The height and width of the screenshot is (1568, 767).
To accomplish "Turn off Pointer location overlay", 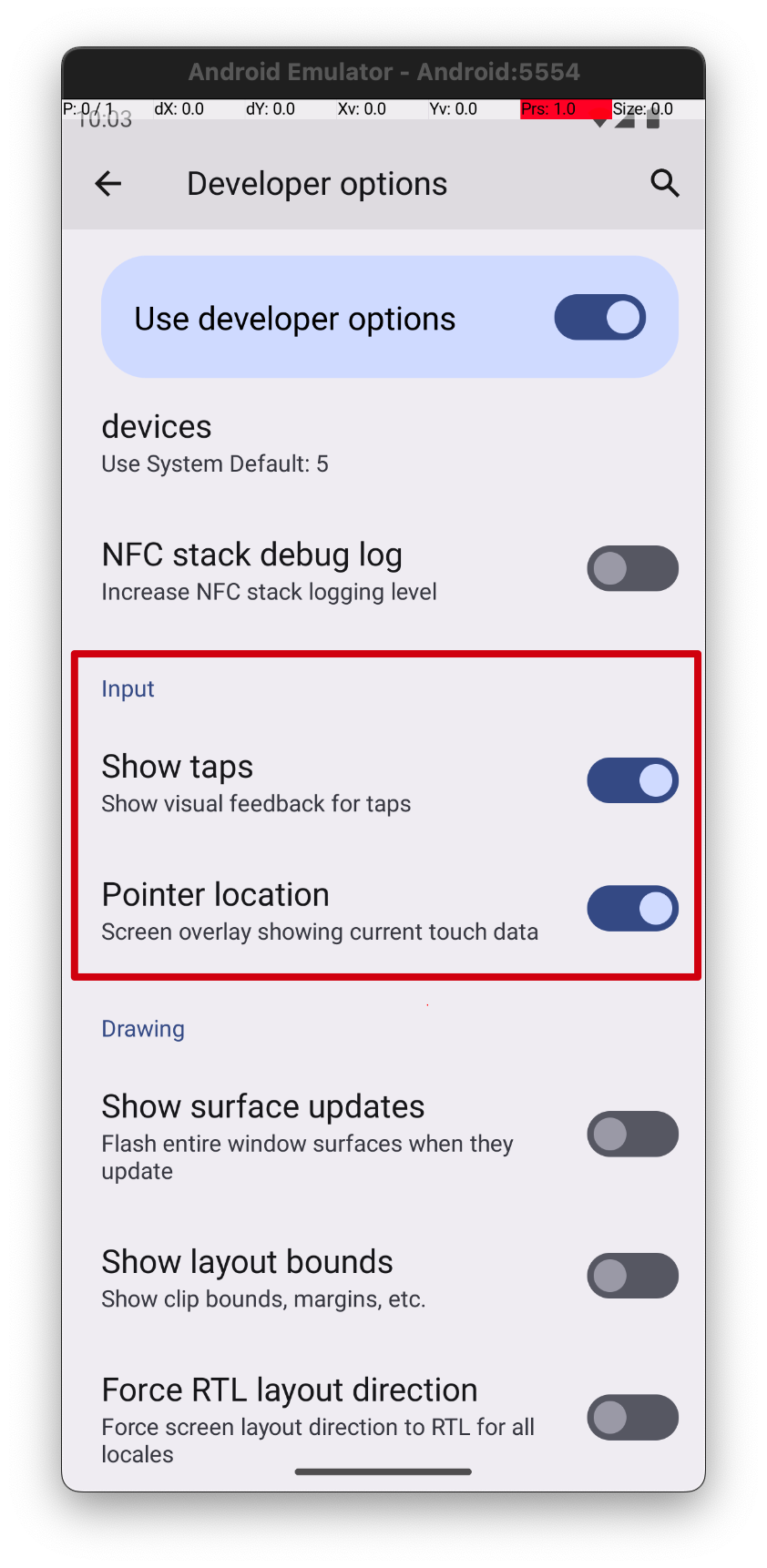I will (632, 909).
